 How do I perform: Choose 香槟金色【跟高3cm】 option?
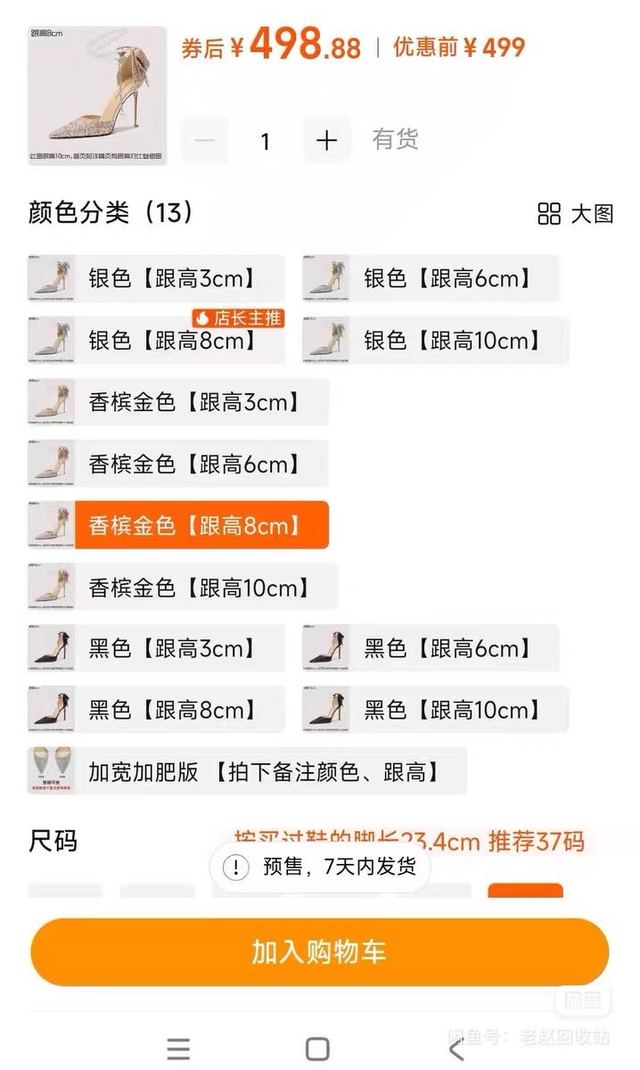[179, 403]
